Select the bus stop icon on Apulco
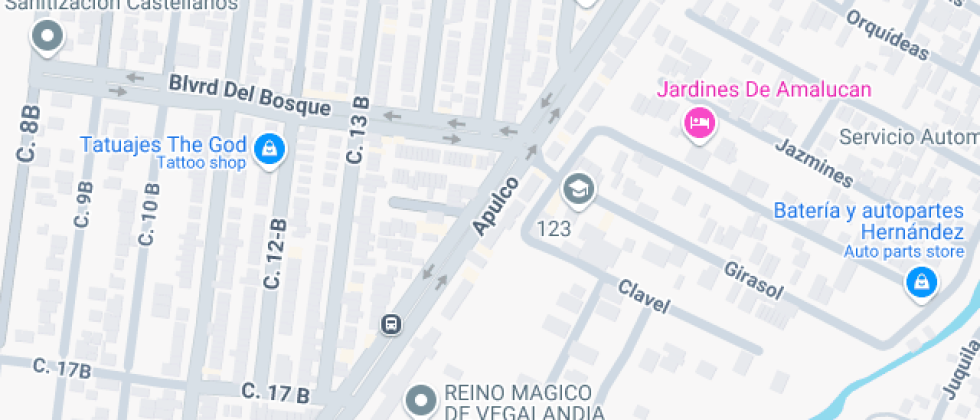This screenshot has width=980, height=420. [x=391, y=324]
